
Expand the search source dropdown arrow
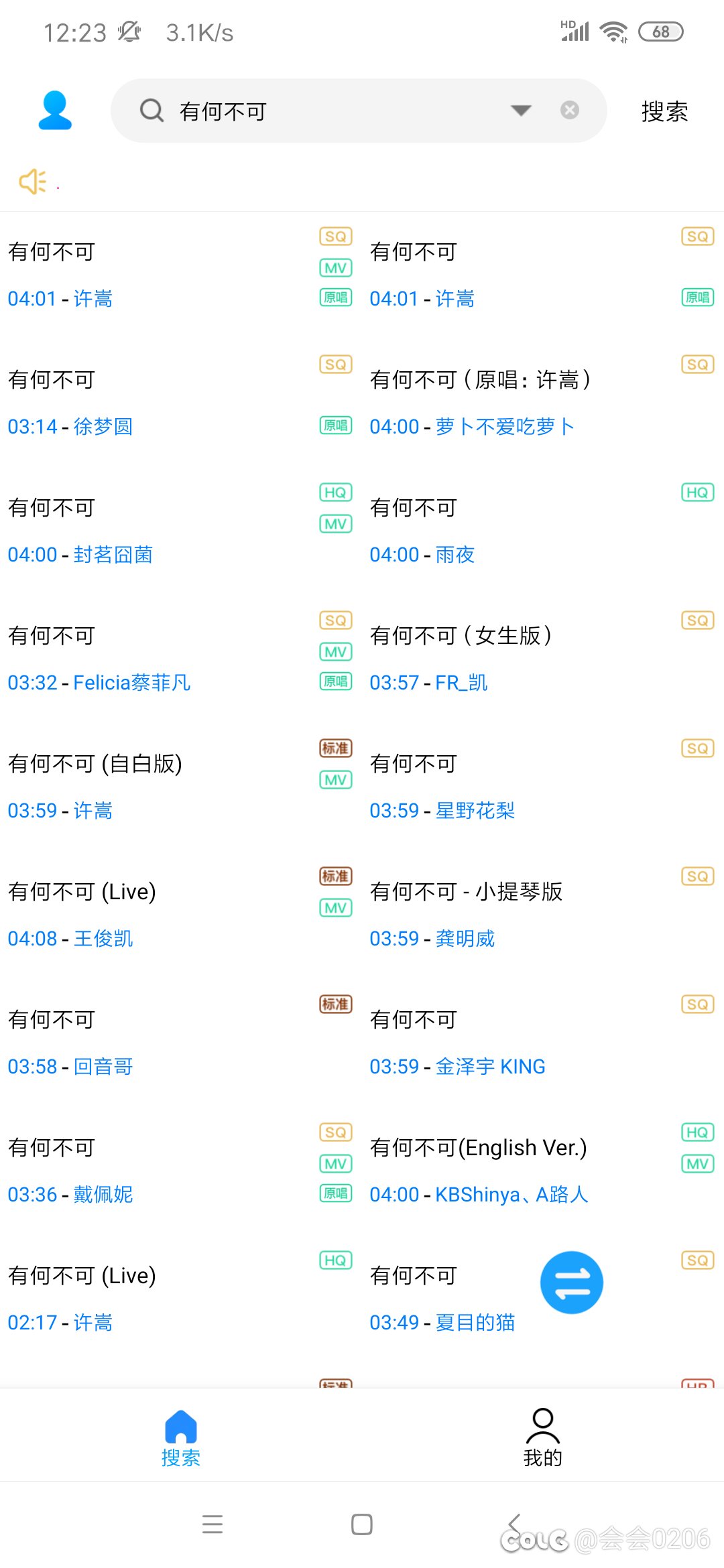coord(521,111)
